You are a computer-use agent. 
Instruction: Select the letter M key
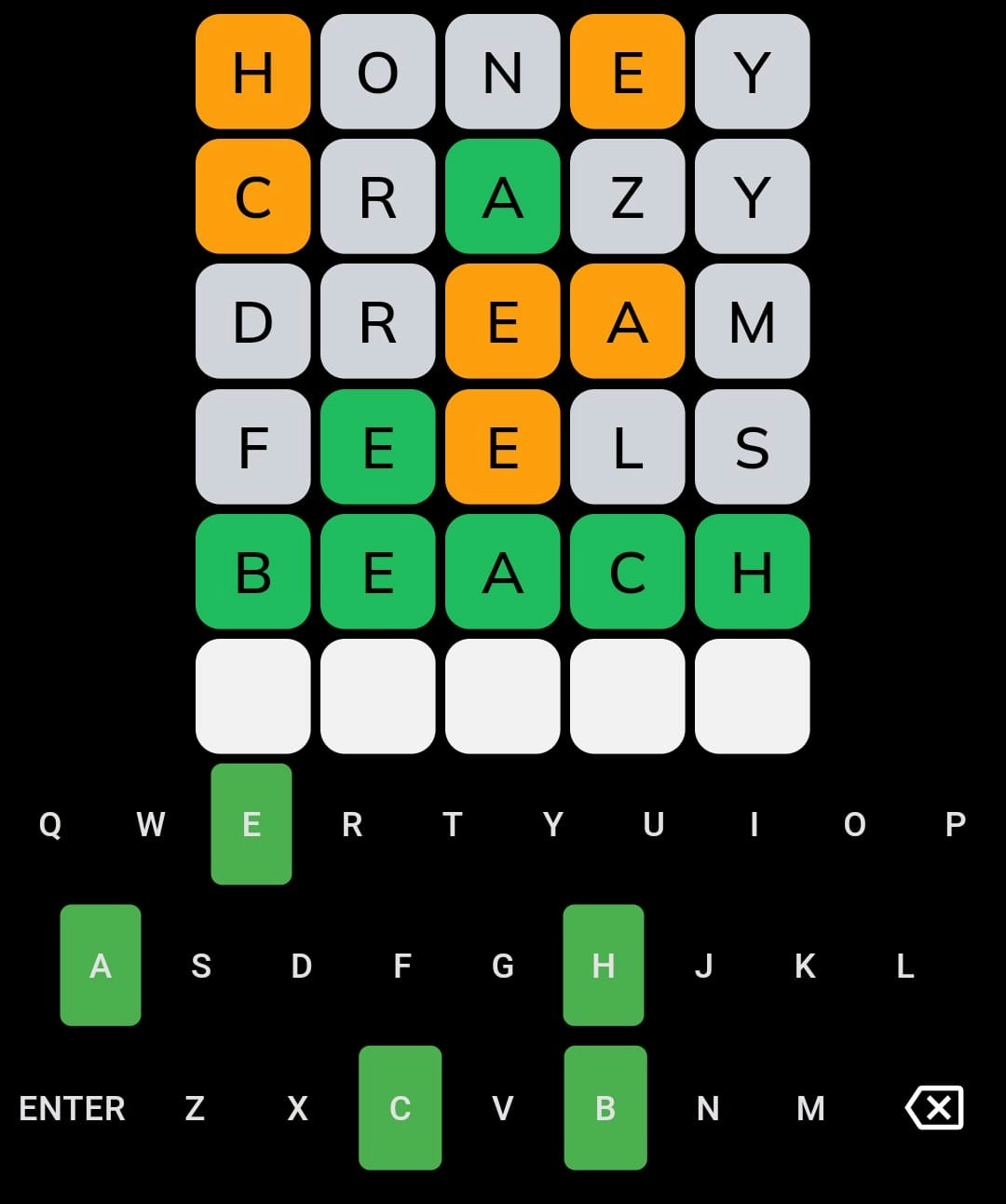click(810, 1108)
